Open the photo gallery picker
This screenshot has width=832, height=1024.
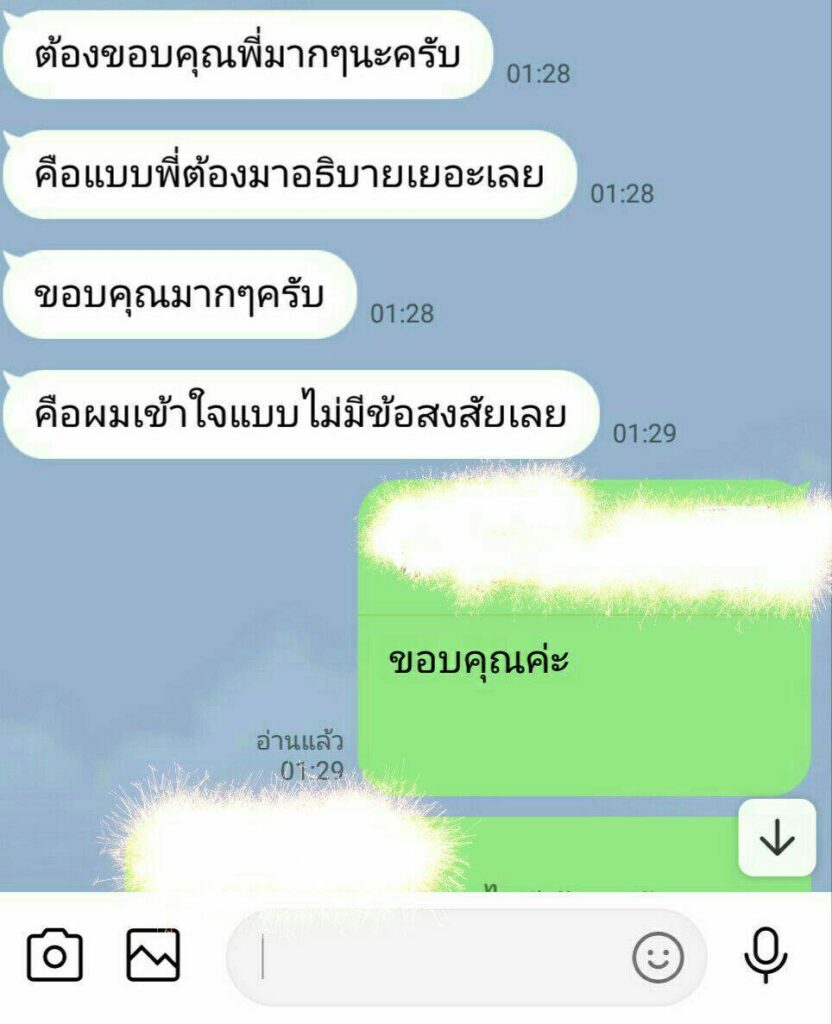(153, 957)
